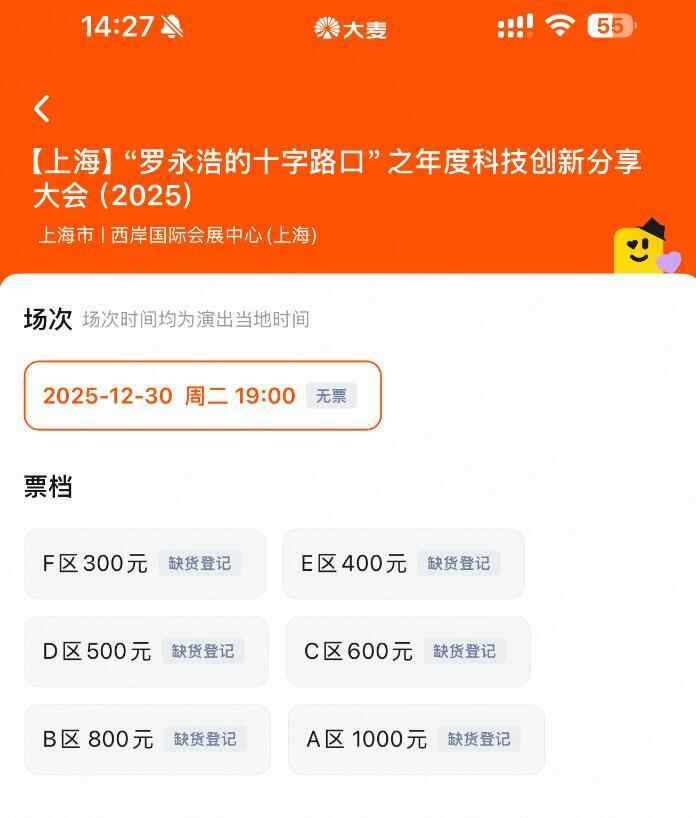Tap the C区 600元 ticket option
696x818 pixels.
408,652
